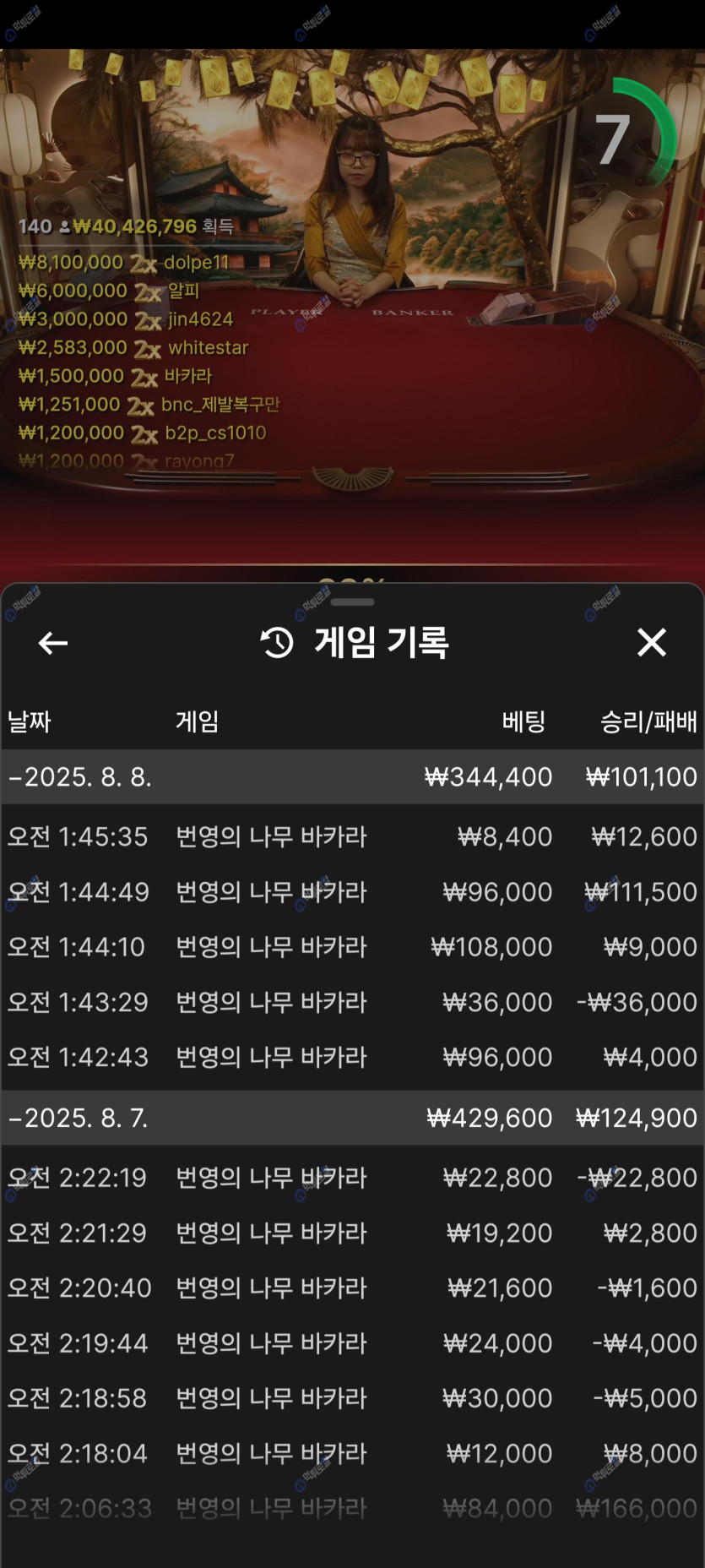Open the 오전 2:20:40 game record
705x1568 pixels.
352,1288
